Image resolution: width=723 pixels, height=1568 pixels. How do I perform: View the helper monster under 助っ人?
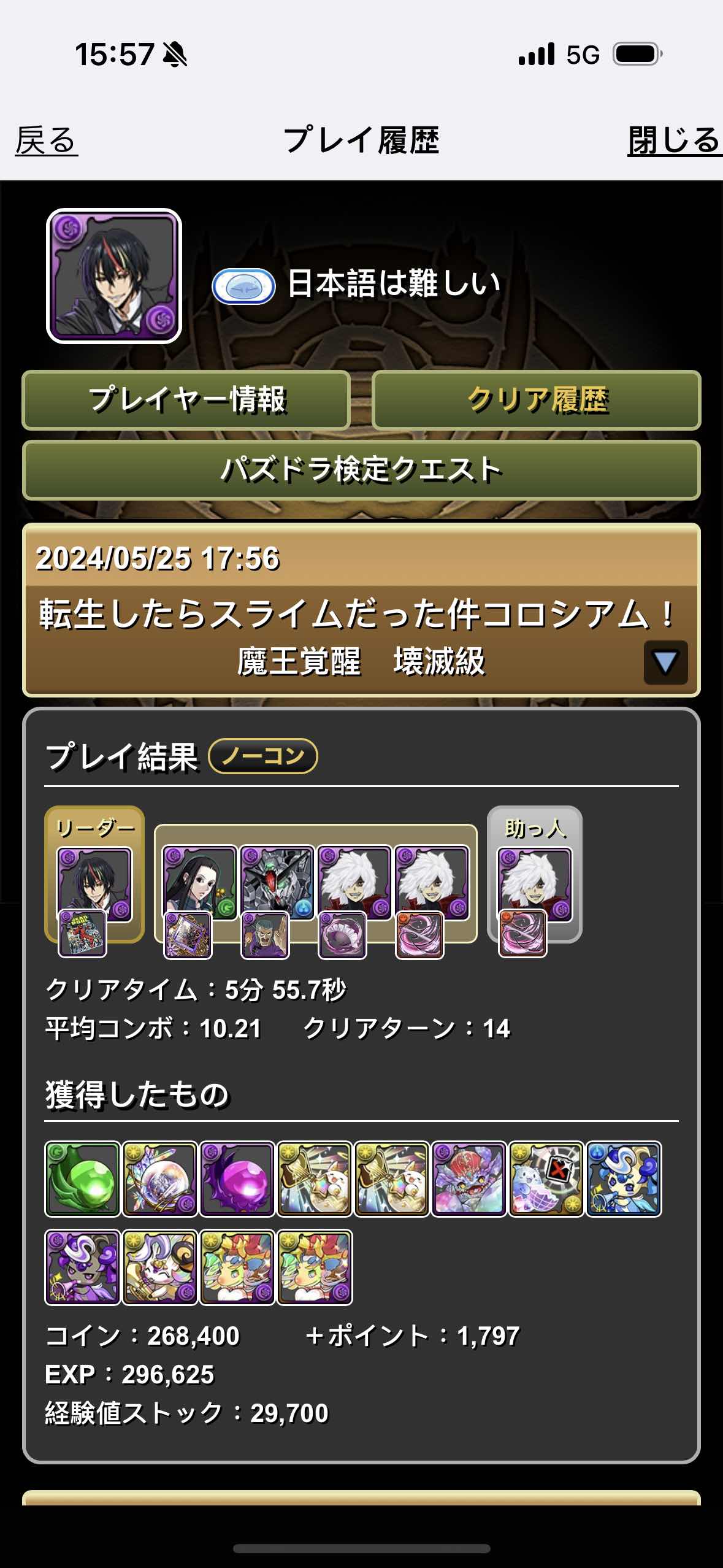534,884
